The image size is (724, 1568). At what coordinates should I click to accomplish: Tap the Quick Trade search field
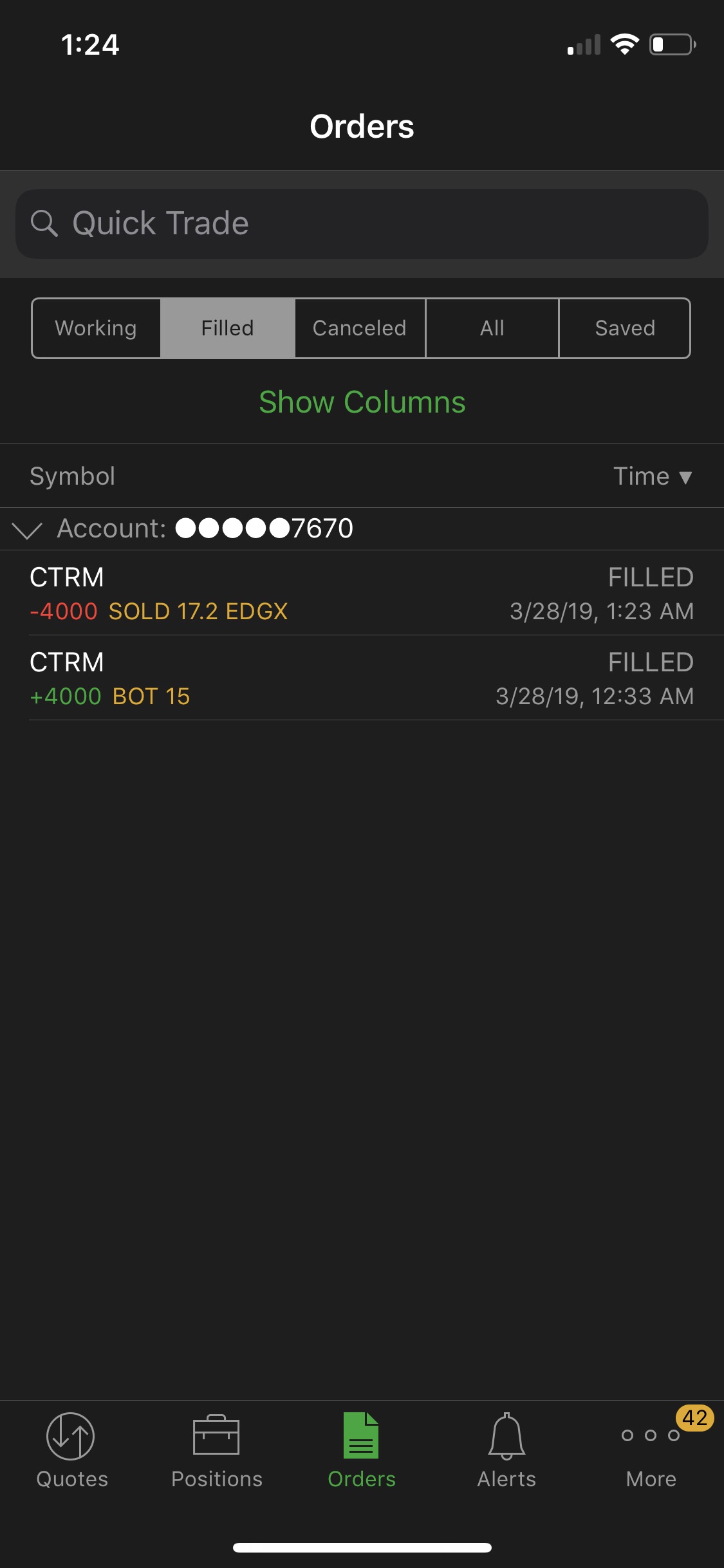pos(362,224)
